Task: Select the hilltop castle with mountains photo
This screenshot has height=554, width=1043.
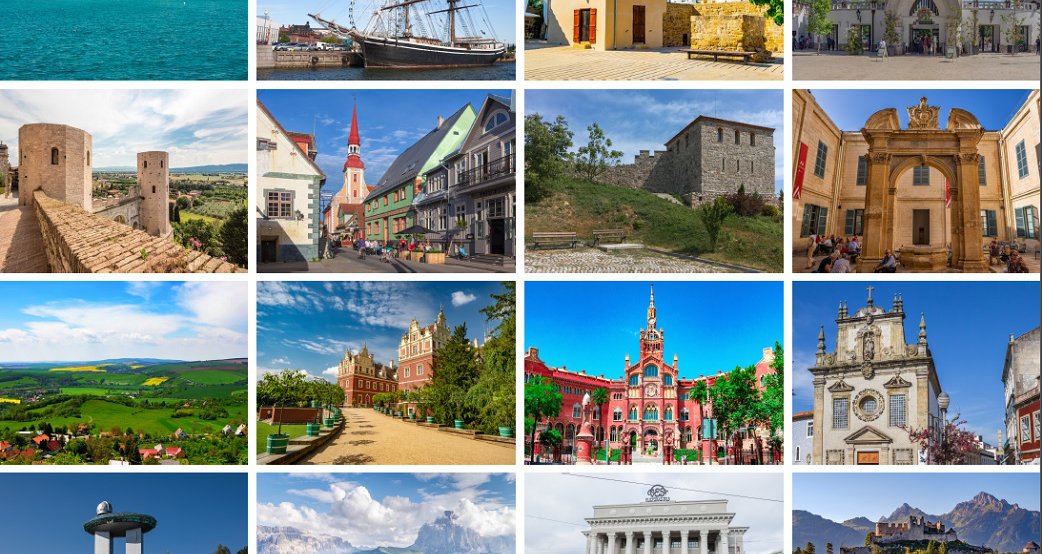Action: 916,514
